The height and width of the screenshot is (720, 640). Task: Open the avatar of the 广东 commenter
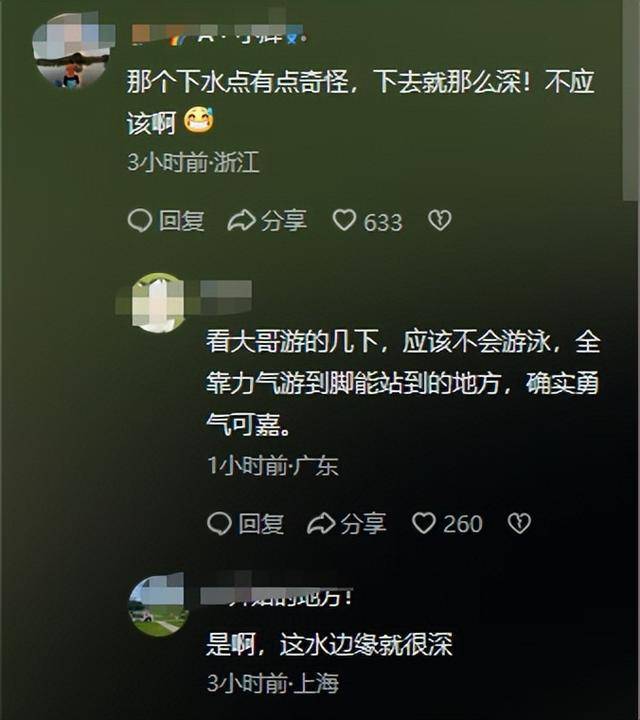(158, 302)
